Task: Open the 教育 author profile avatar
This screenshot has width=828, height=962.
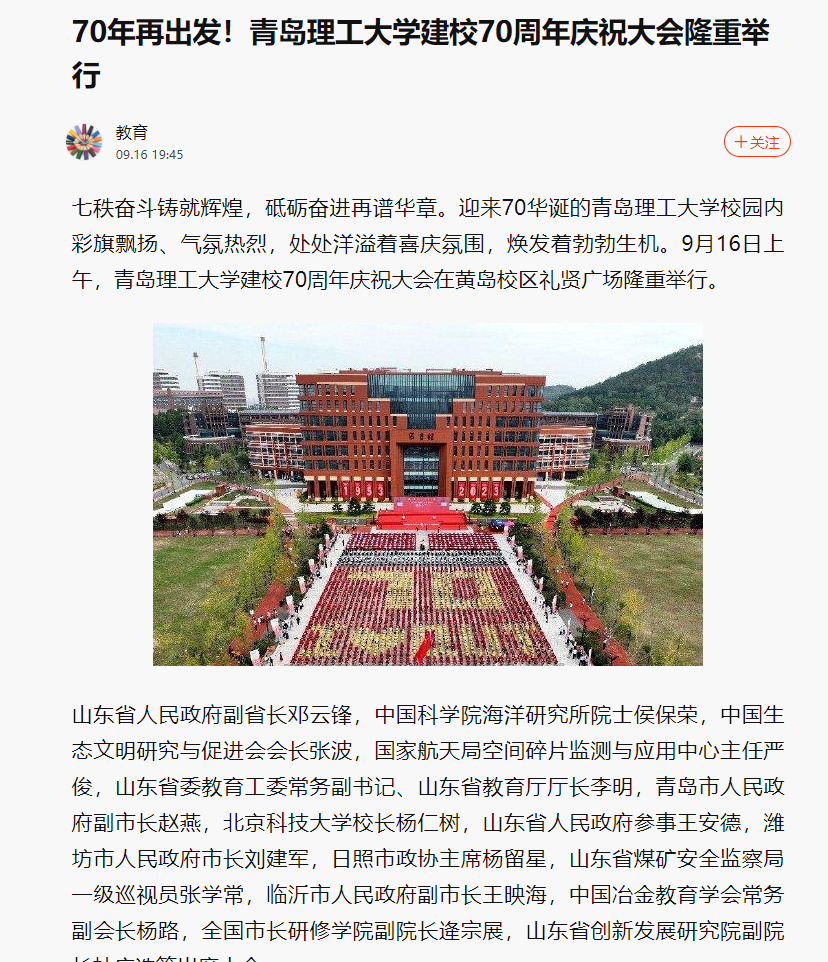Action: [x=84, y=142]
